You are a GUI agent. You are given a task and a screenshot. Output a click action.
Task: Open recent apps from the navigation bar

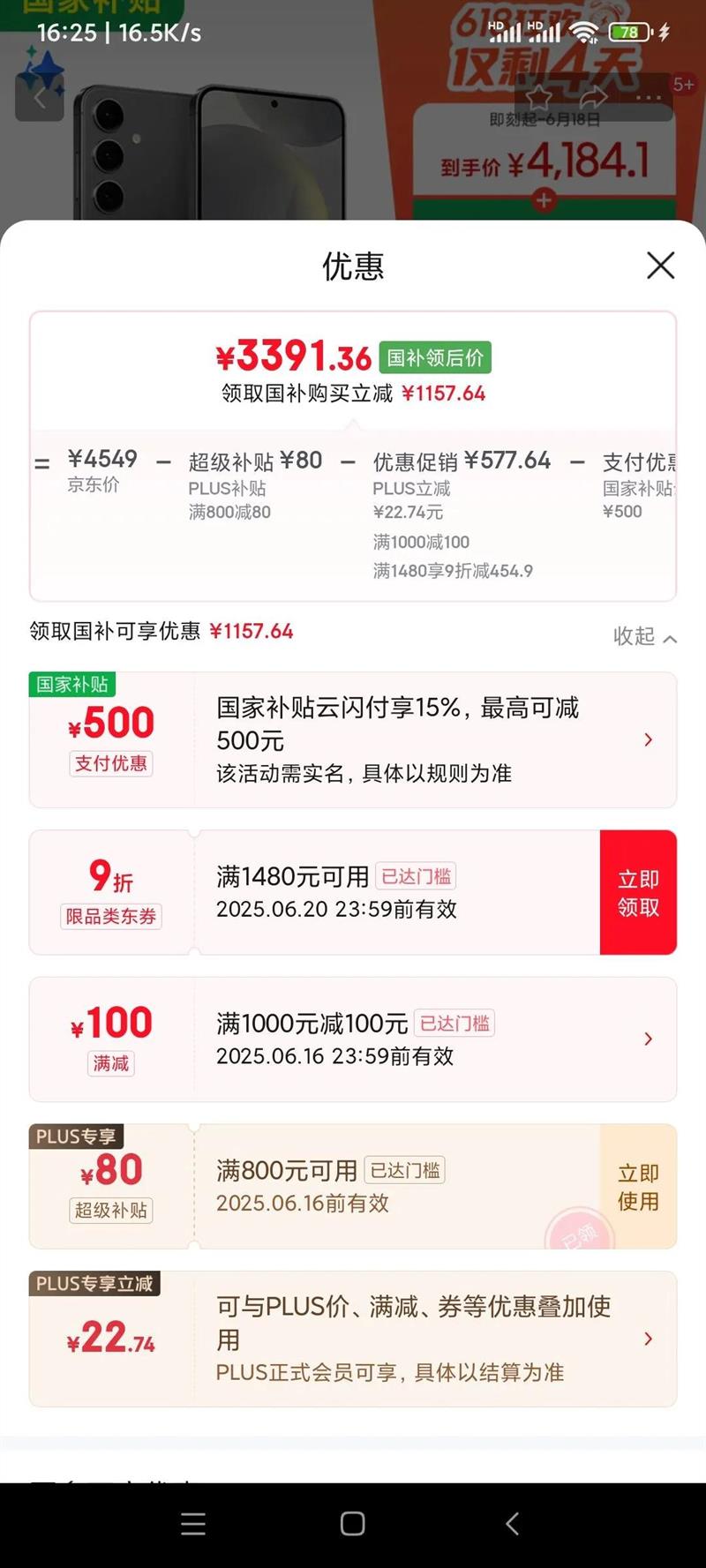tap(193, 1524)
